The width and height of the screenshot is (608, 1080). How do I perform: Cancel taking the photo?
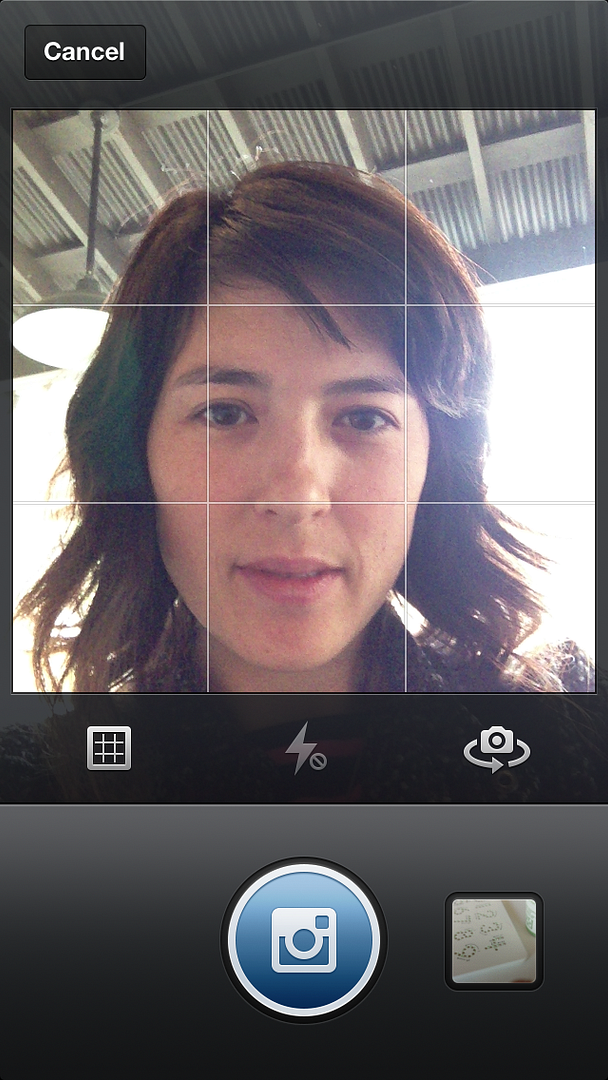click(85, 52)
